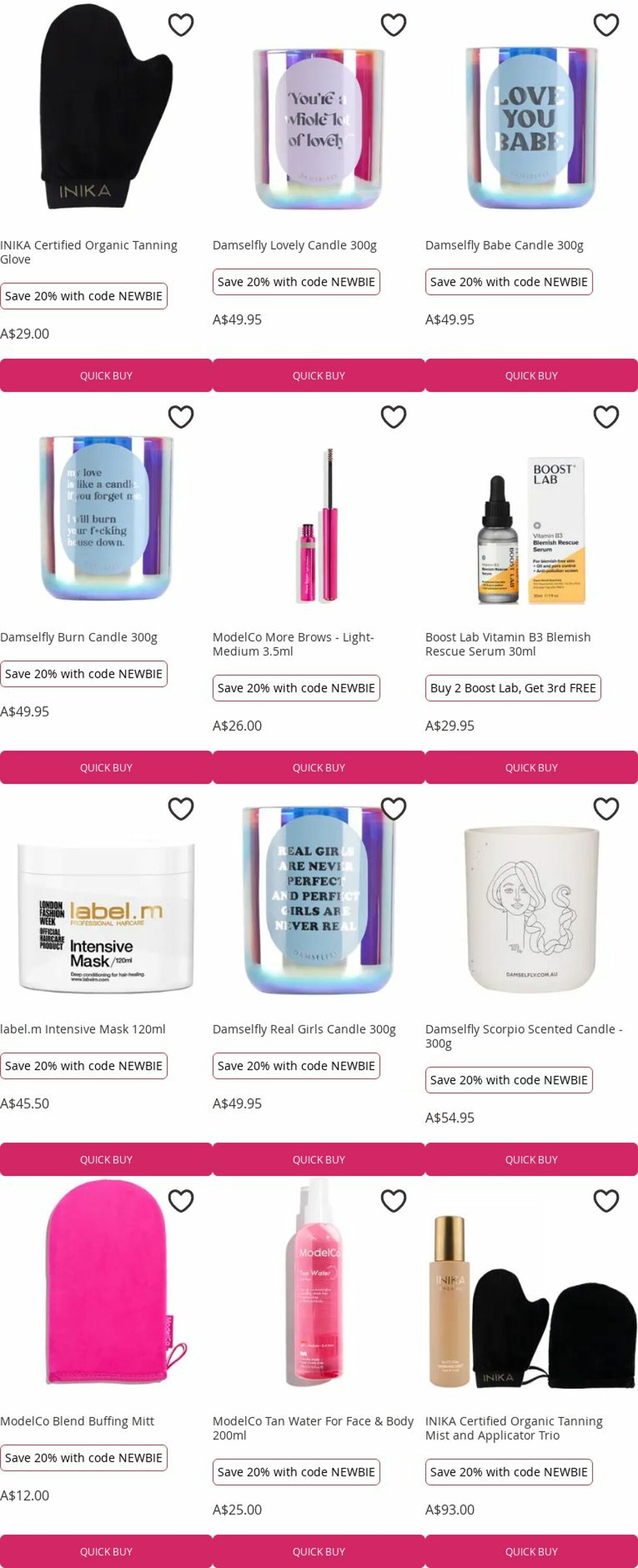638x1568 pixels.
Task: Open Boost Lab Vitamin B3 Serum product
Action: pos(507,644)
